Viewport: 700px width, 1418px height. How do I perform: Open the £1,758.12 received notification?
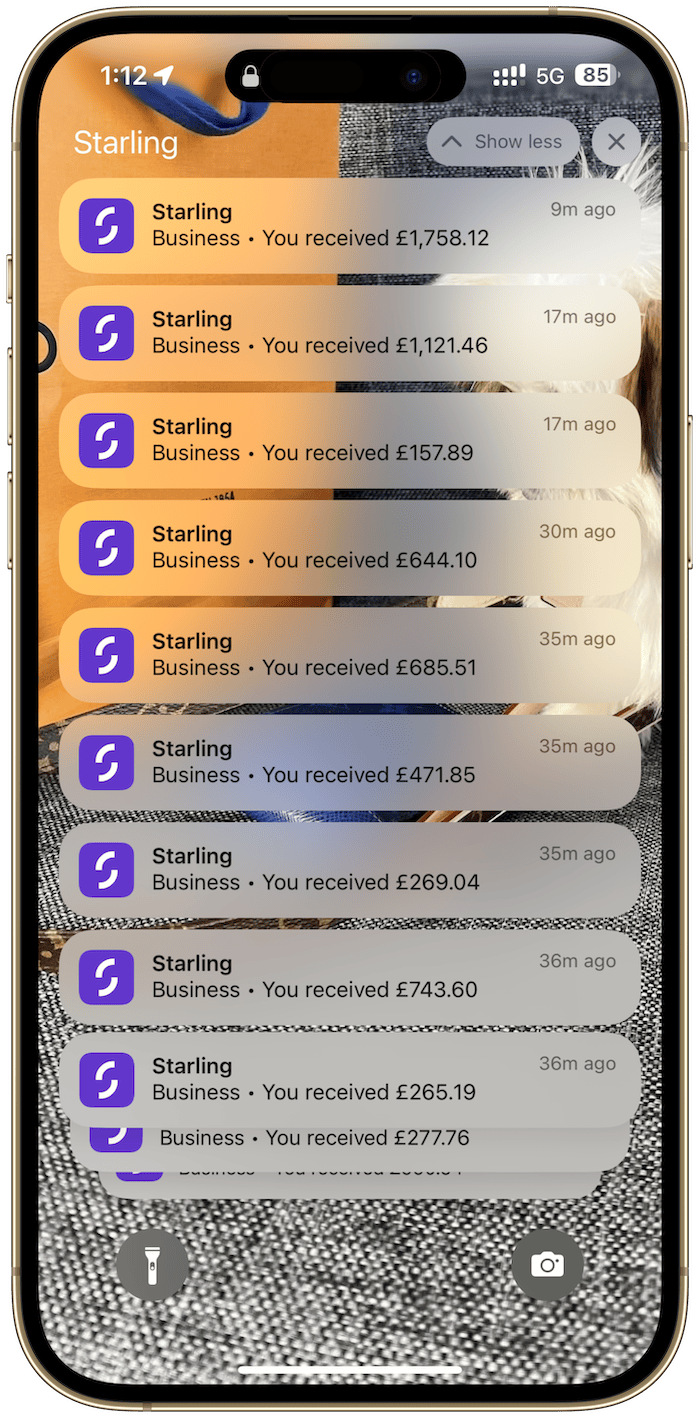click(350, 225)
